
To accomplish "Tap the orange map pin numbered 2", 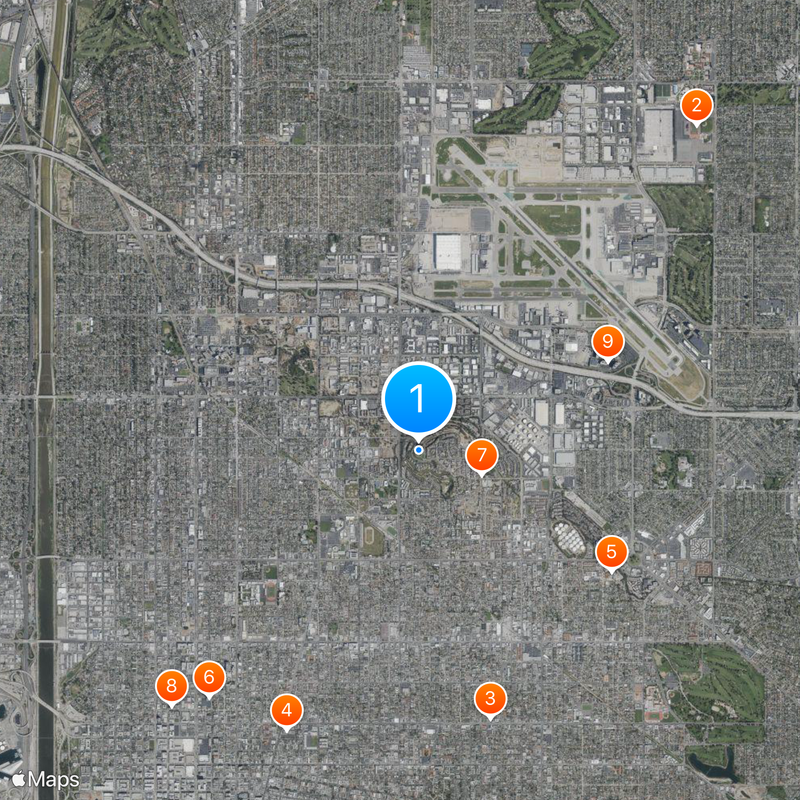I will (x=697, y=104).
